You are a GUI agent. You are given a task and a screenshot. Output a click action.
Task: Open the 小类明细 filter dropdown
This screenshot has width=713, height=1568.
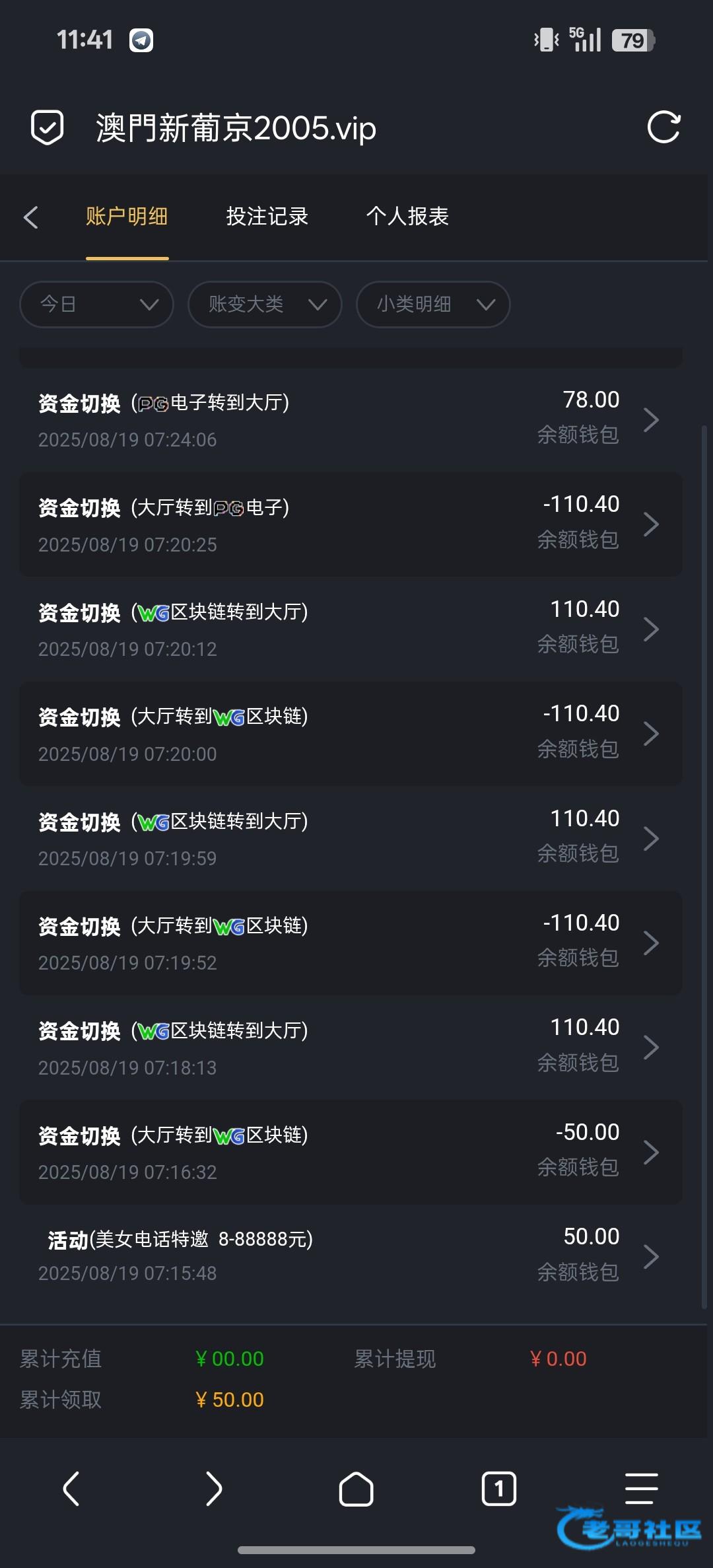(433, 304)
